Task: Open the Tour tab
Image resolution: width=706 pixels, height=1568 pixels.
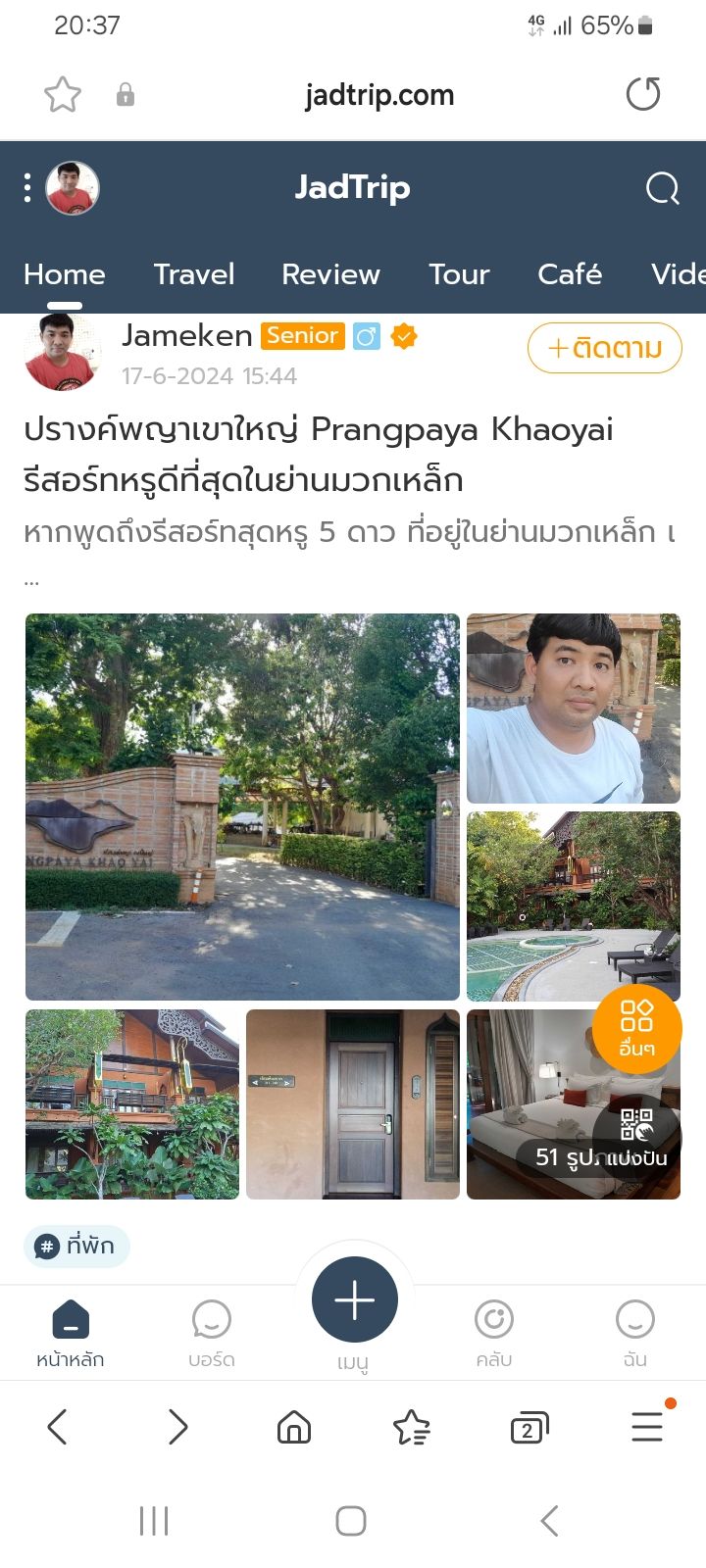Action: click(459, 274)
